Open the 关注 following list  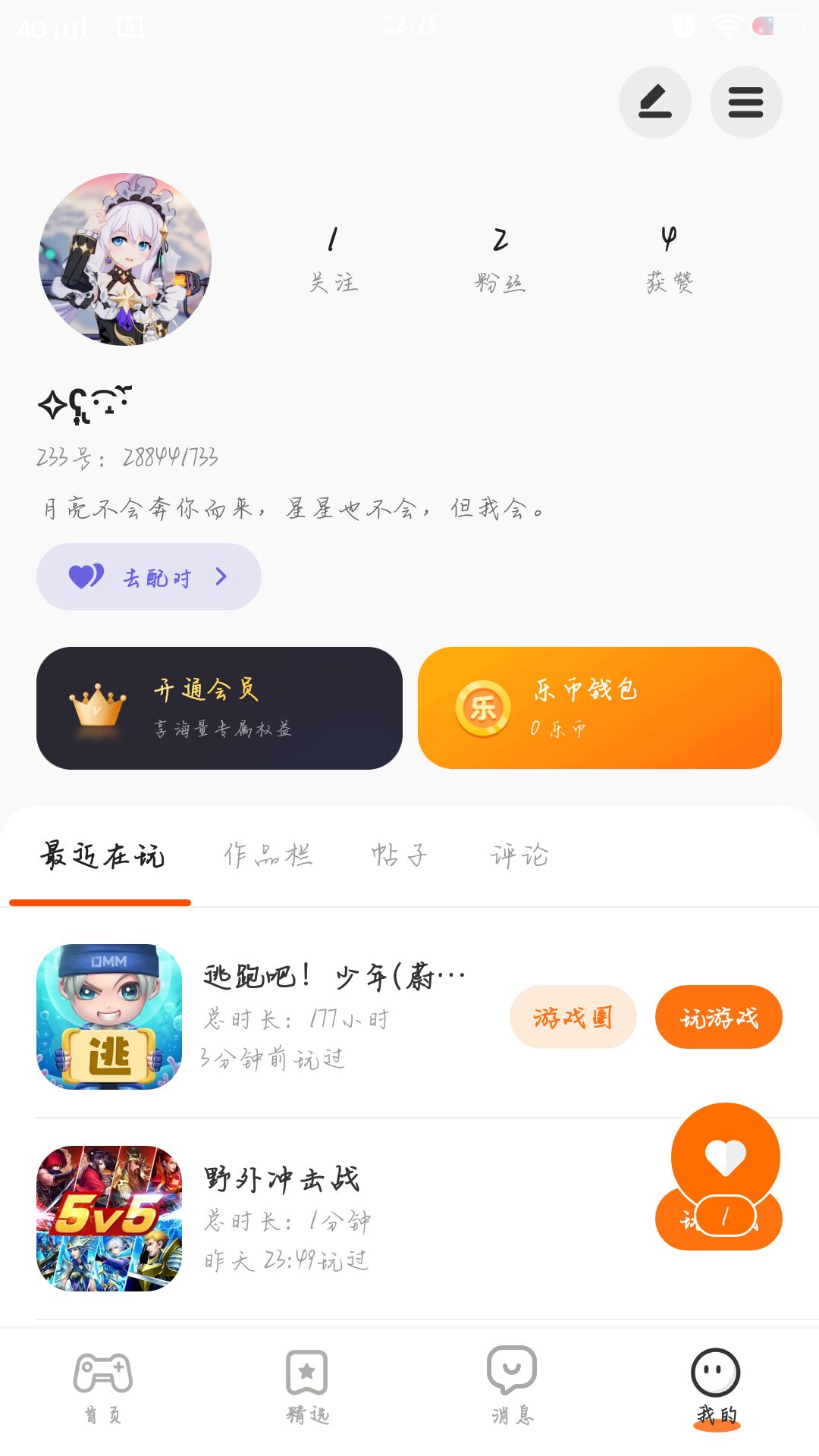tap(333, 259)
